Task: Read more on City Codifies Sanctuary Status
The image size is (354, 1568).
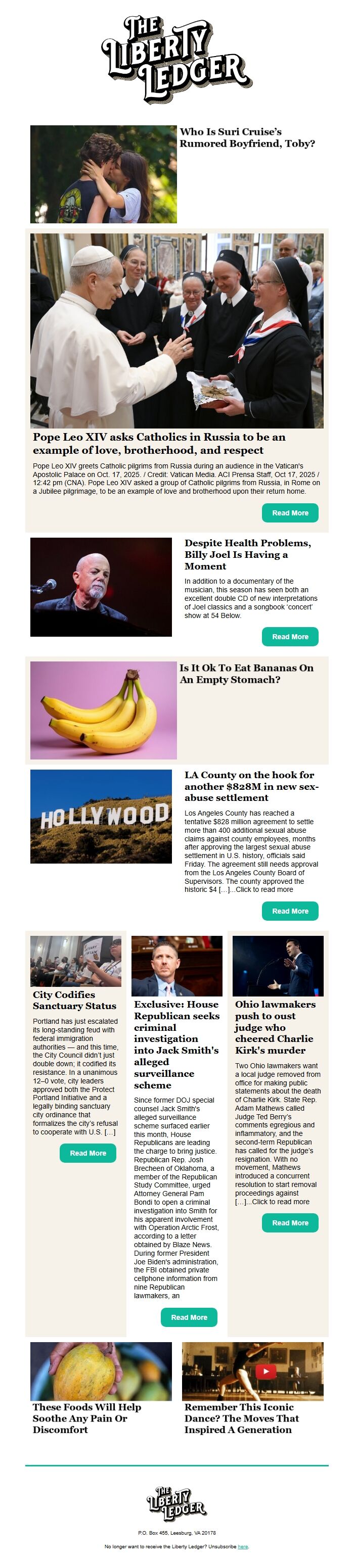Action: (87, 1152)
